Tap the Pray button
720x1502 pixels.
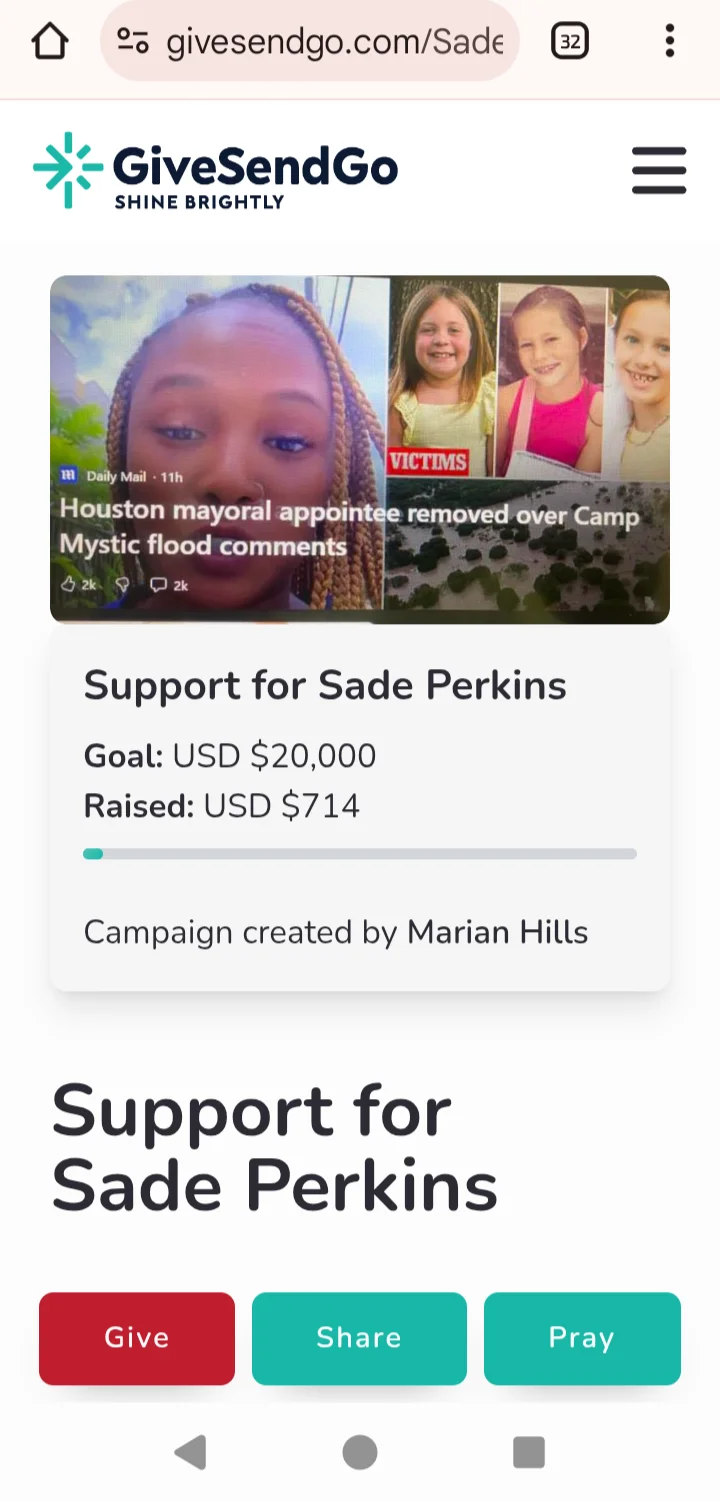[x=582, y=1338]
